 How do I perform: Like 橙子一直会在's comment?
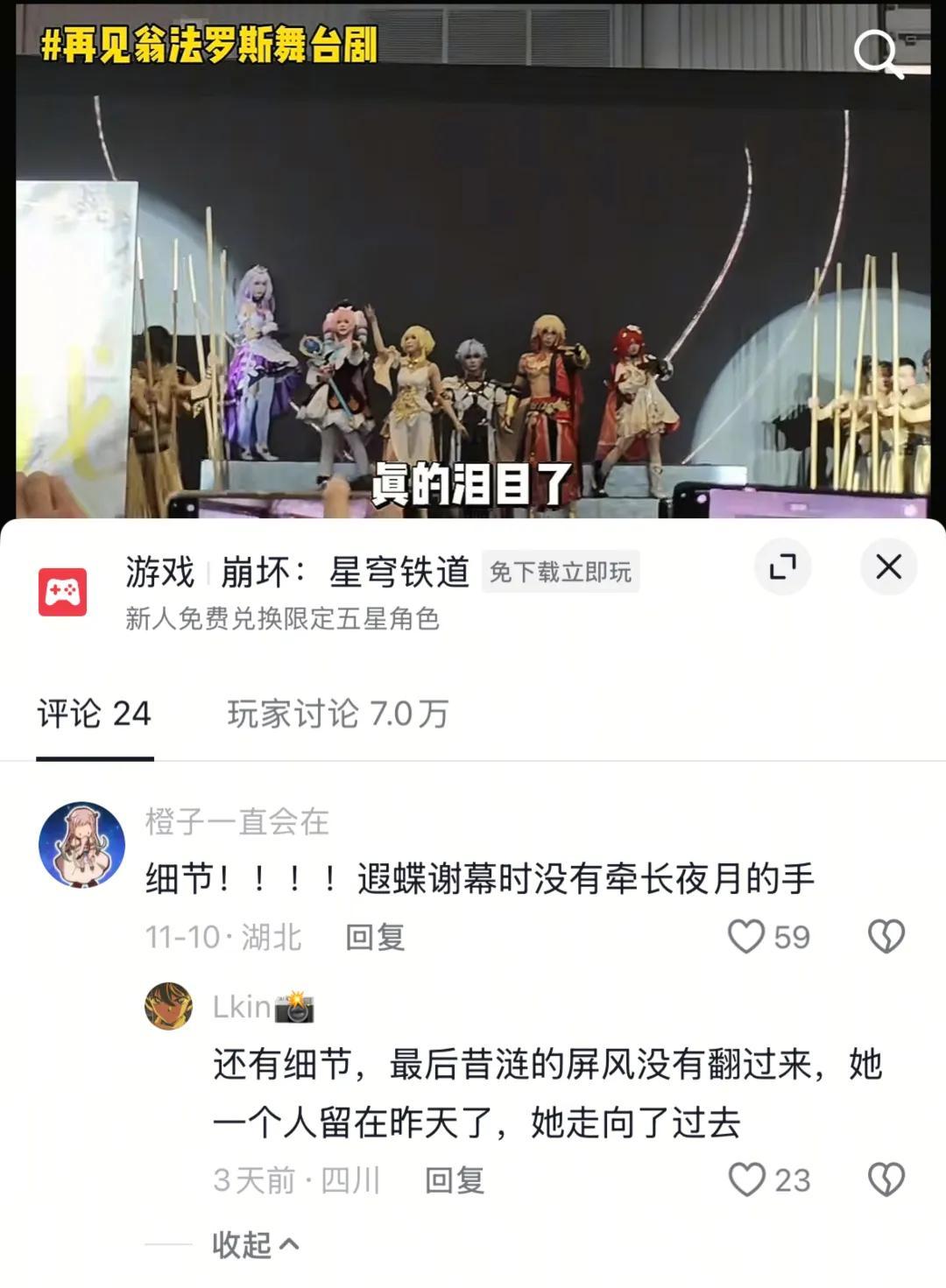point(747,937)
